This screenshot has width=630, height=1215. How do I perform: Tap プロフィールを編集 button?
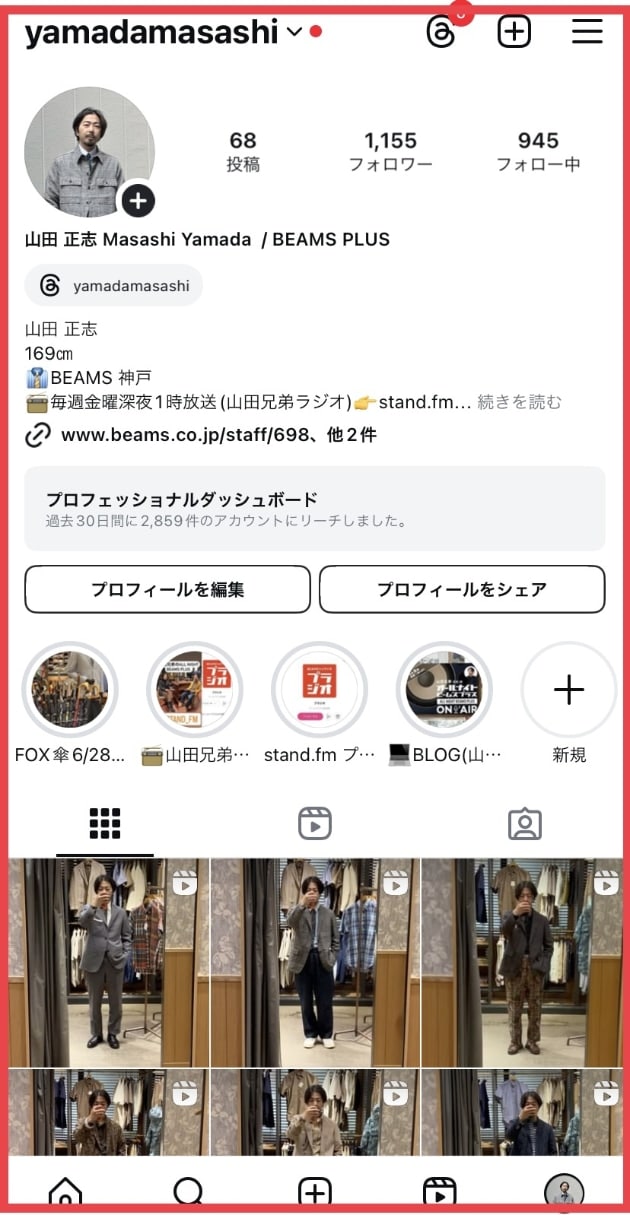[x=167, y=589]
